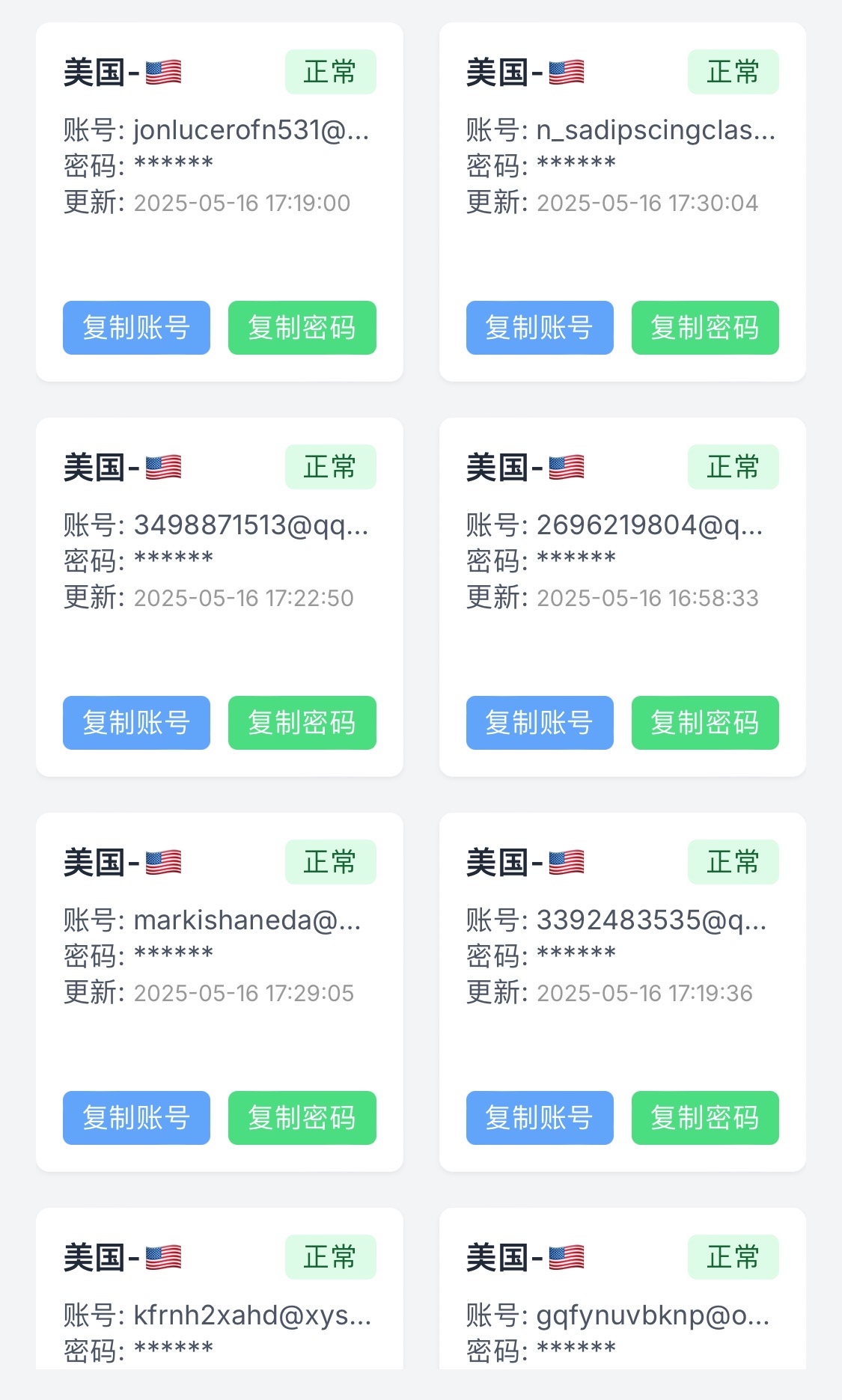Copy password for jonlucerofn531 card

click(x=302, y=328)
